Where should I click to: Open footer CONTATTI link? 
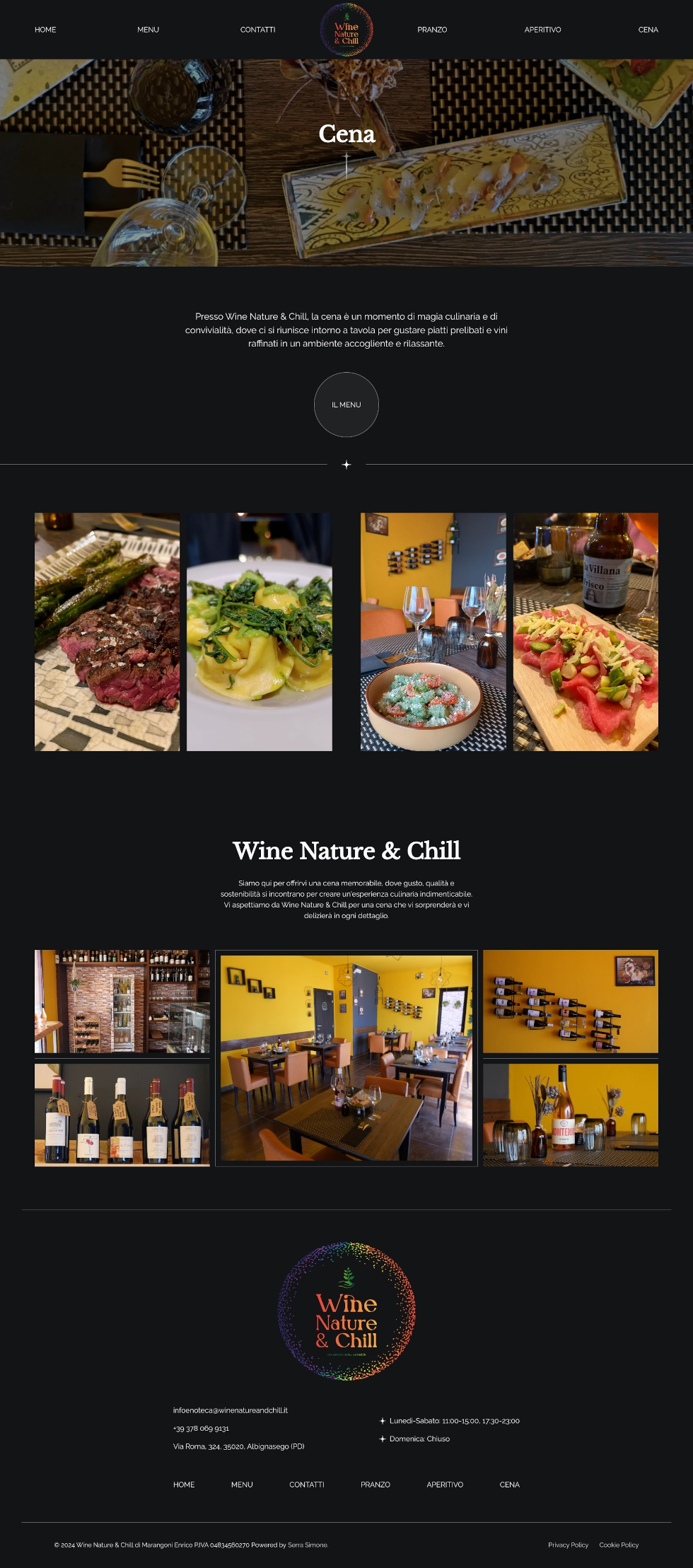coord(306,1485)
